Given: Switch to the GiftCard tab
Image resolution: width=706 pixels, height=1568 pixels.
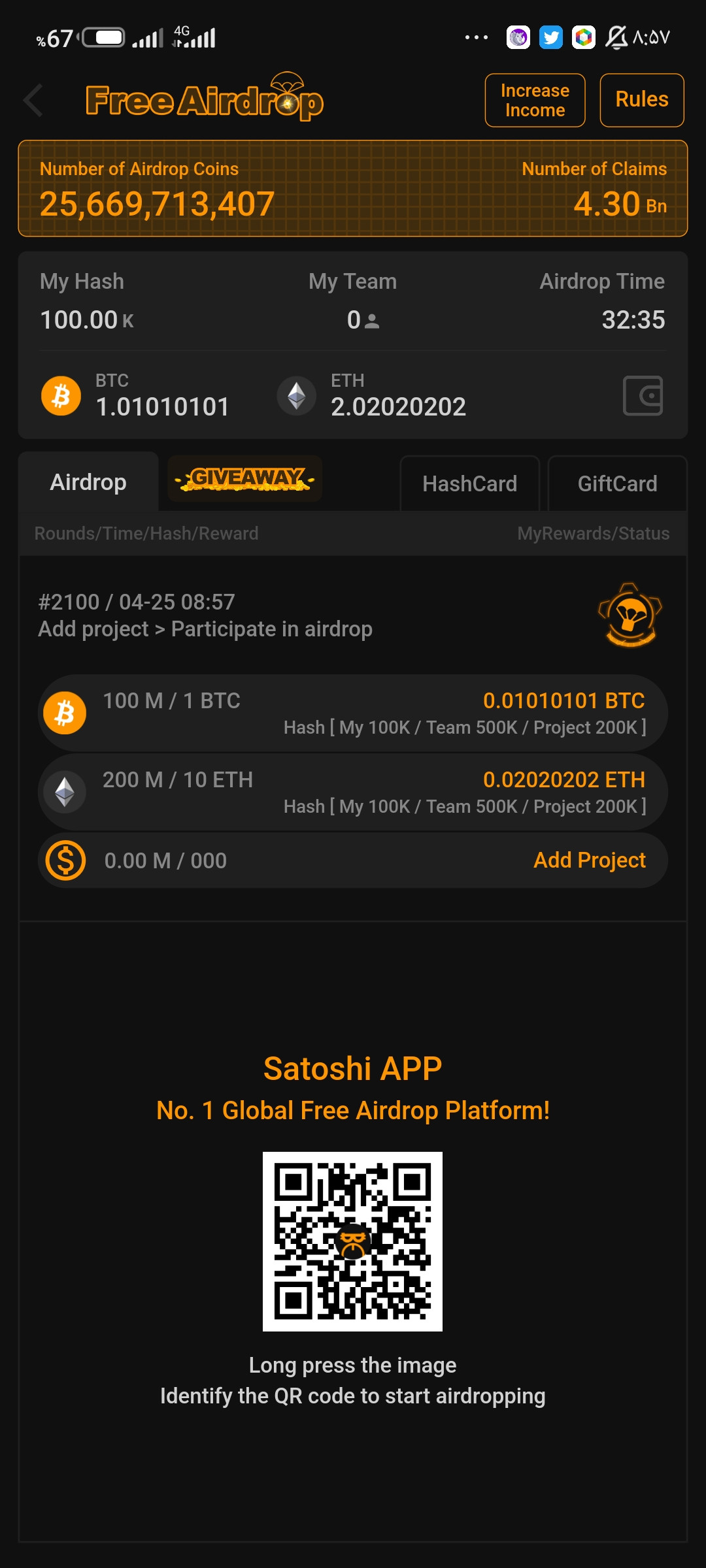Looking at the screenshot, I should pos(617,483).
